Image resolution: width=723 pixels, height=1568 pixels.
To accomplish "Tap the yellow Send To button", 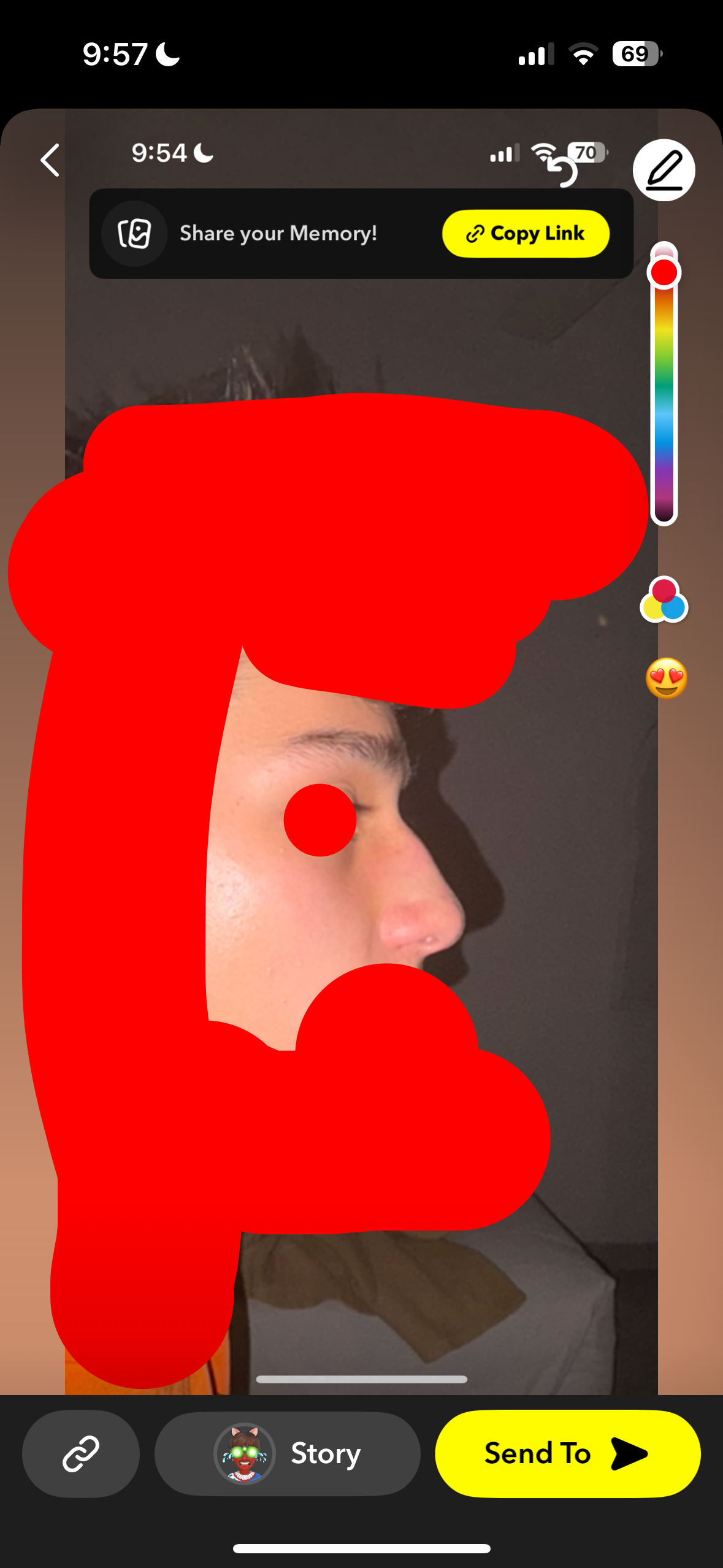I will 568,1453.
